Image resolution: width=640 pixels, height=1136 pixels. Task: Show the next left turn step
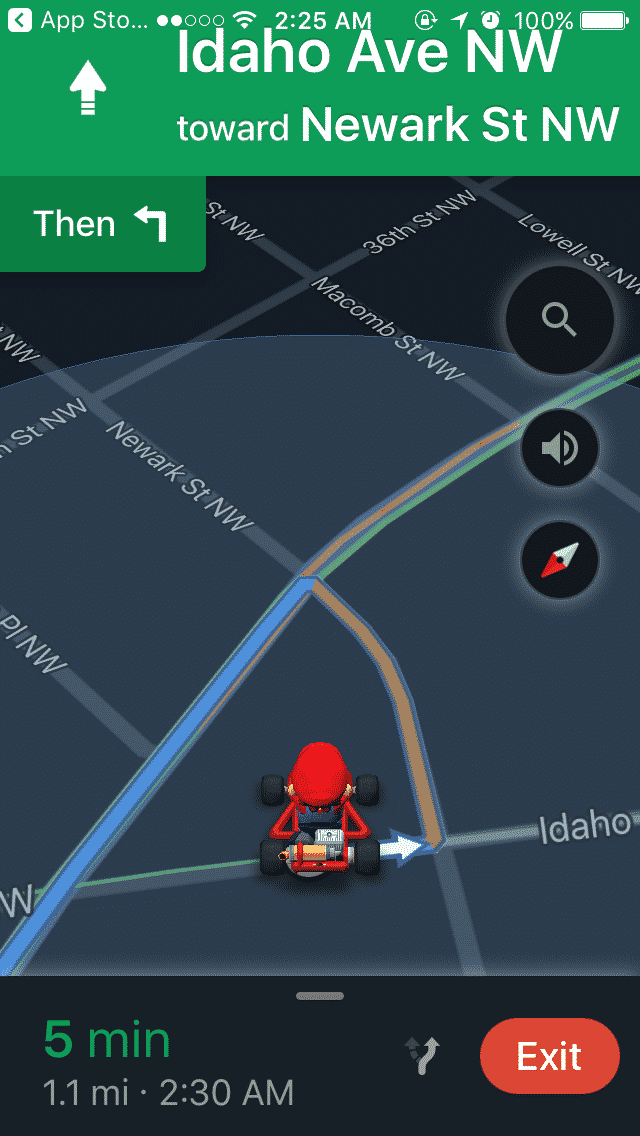click(102, 224)
